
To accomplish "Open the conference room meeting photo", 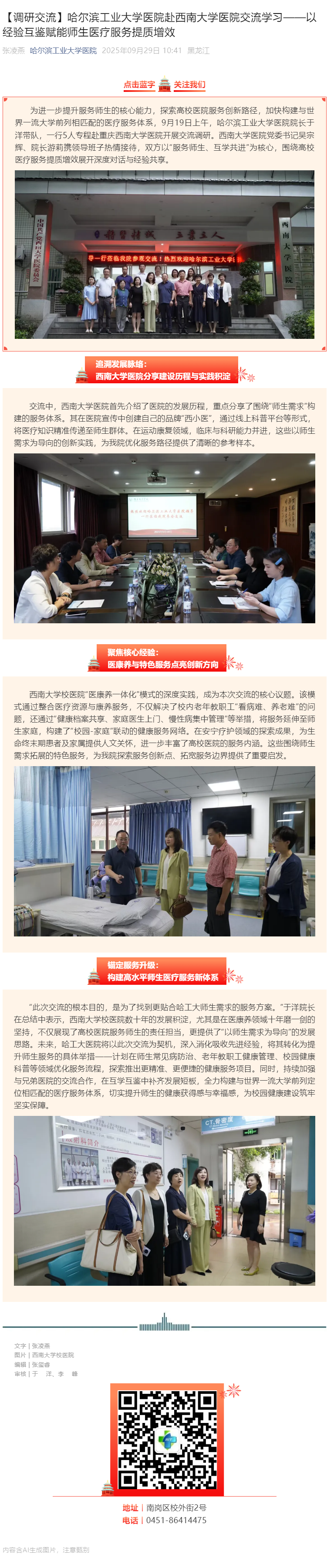I will tap(164, 537).
